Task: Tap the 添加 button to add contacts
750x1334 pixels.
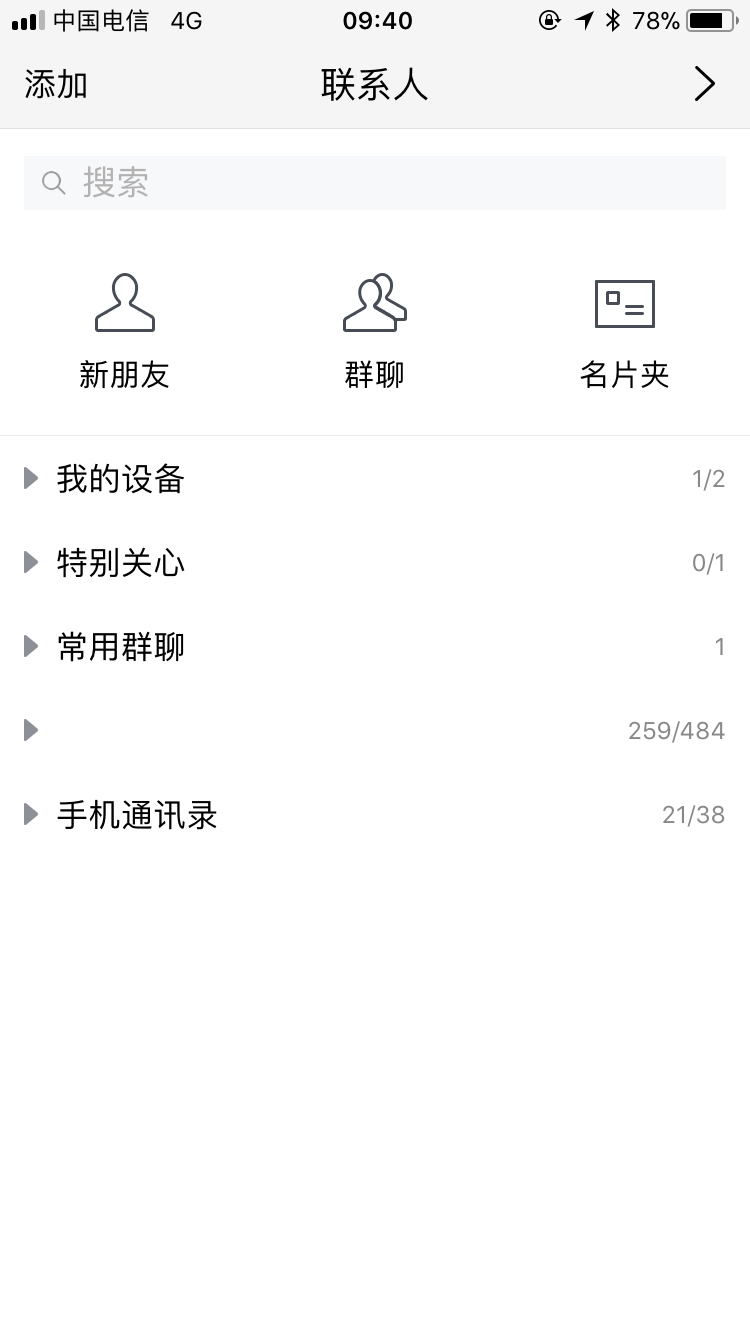Action: click(x=56, y=85)
